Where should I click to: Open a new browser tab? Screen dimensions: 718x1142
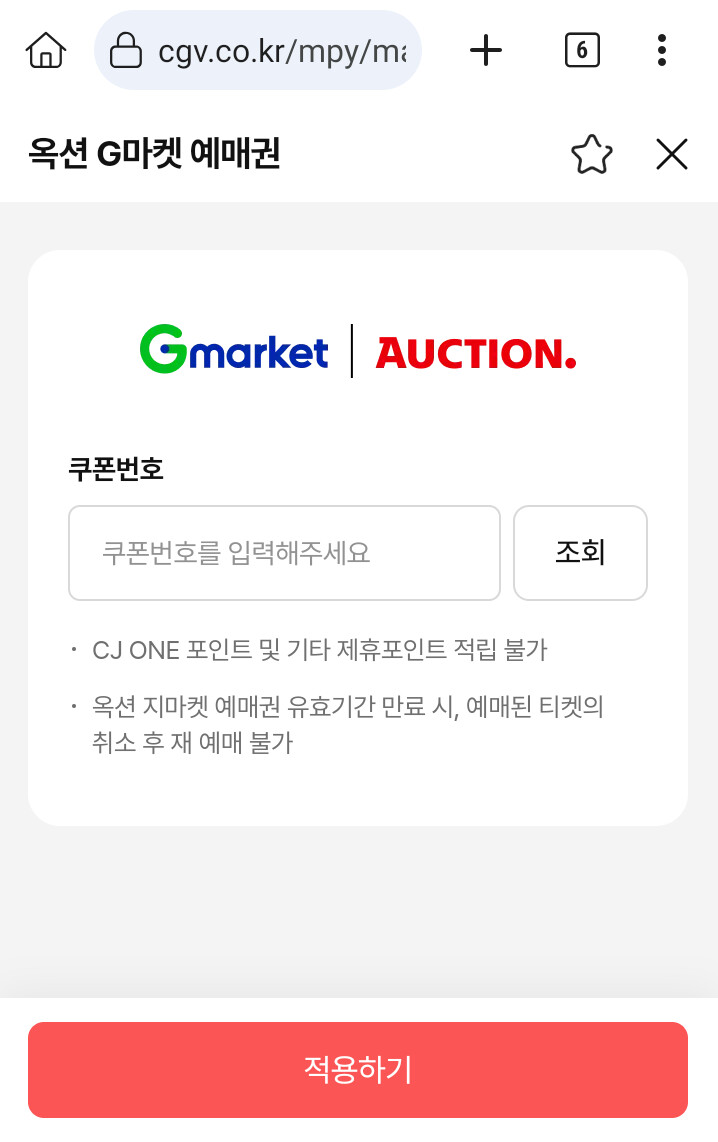[486, 49]
